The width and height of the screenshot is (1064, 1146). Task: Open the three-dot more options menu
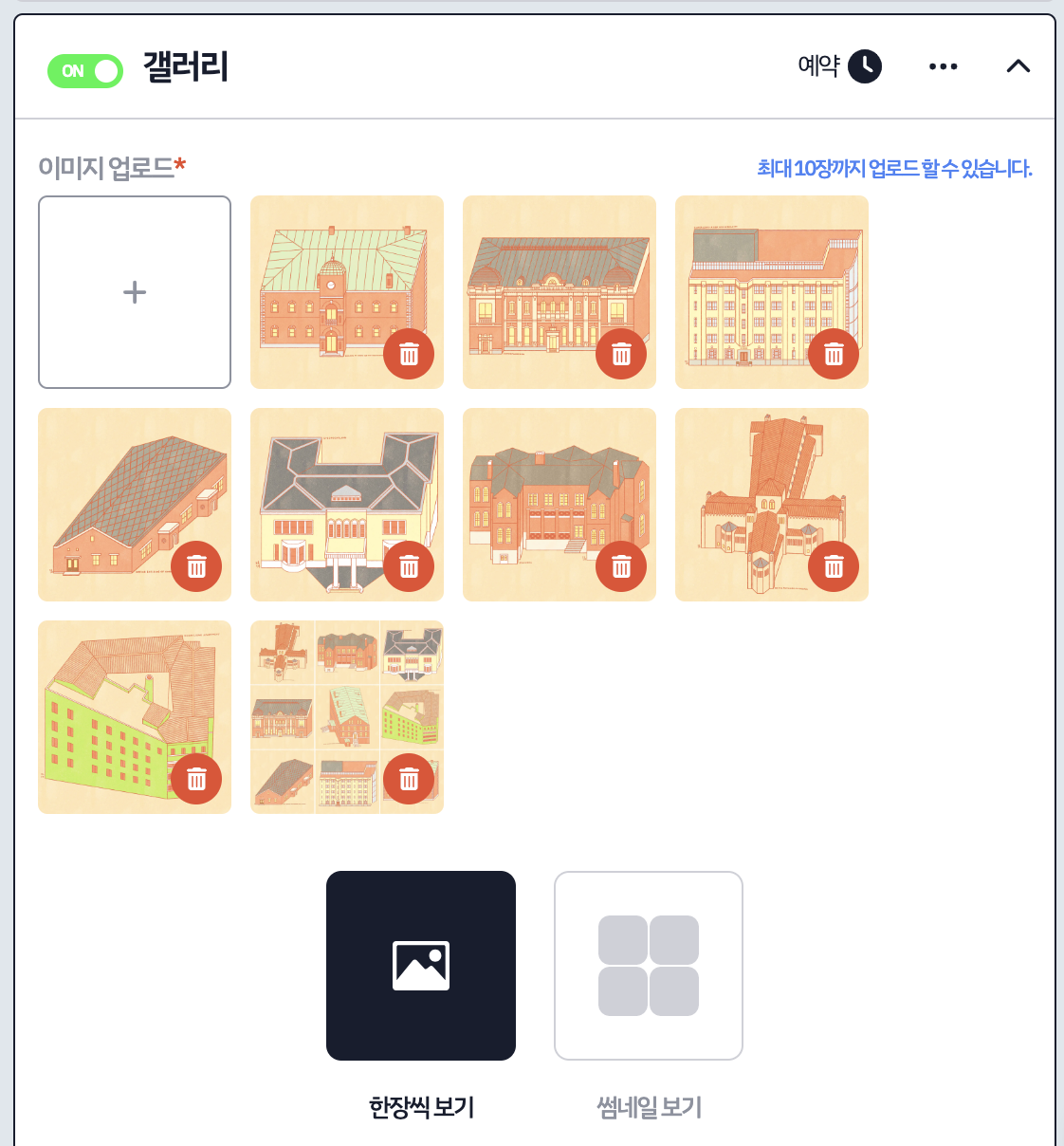pyautogui.click(x=944, y=66)
